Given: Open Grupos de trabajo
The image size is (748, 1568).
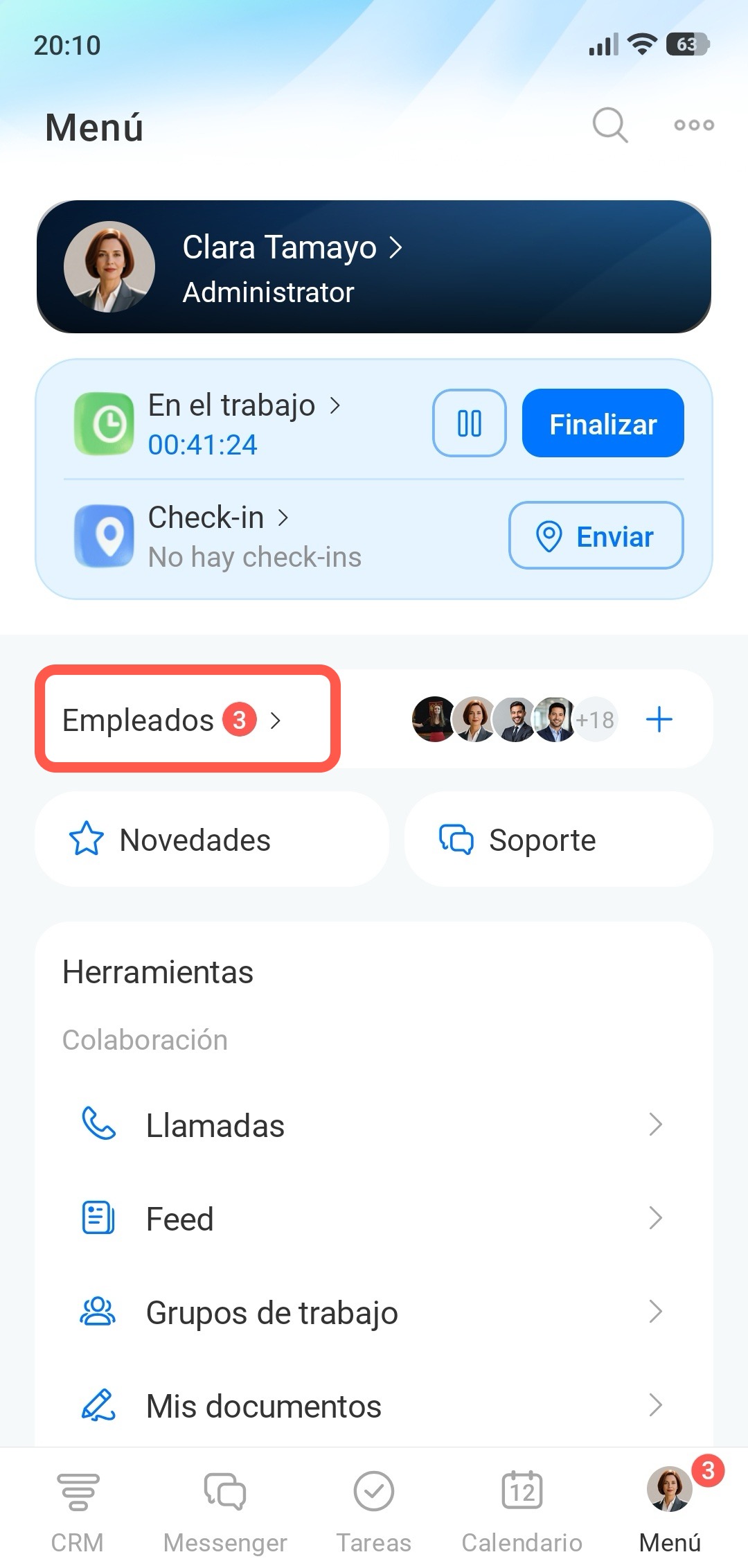Looking at the screenshot, I should pyautogui.click(x=374, y=1312).
